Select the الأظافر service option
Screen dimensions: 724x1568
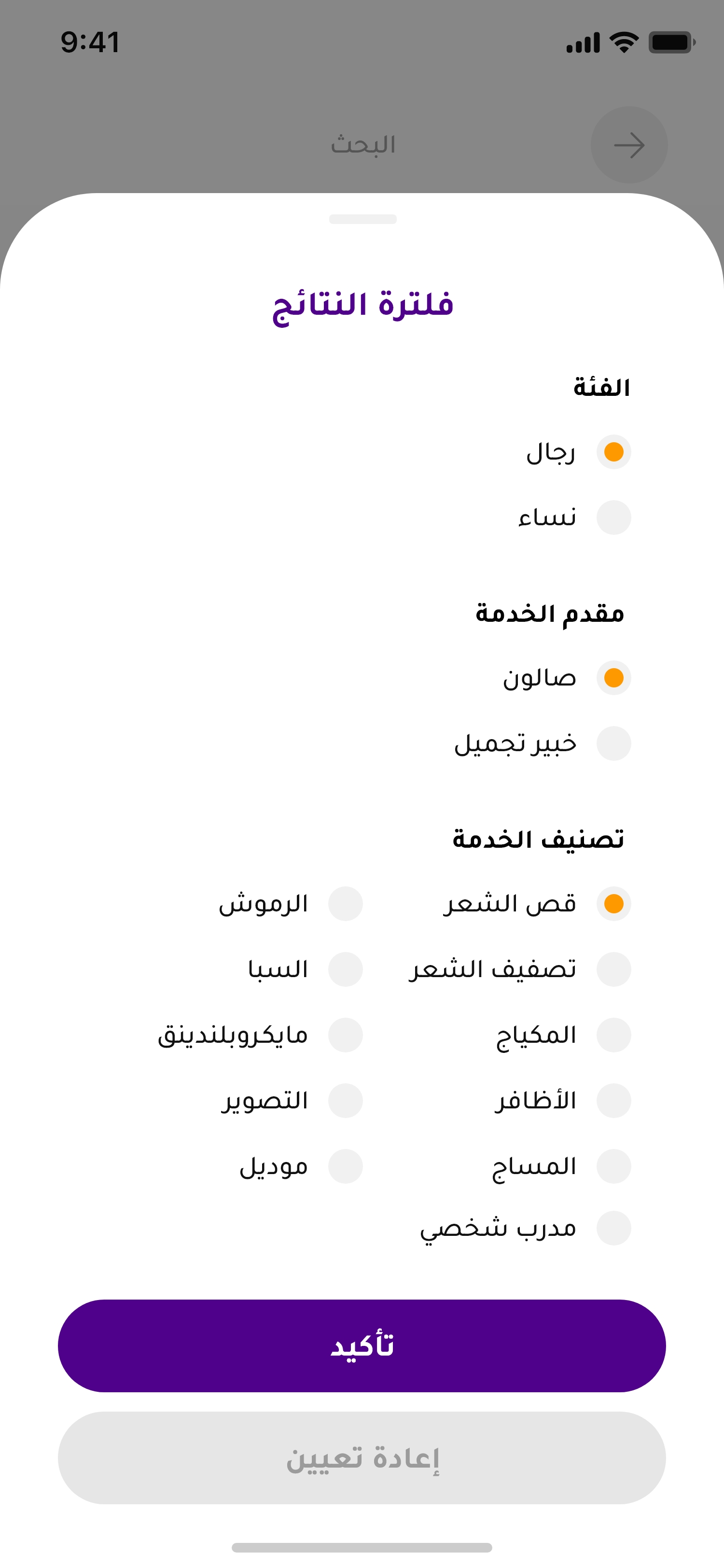pos(613,1101)
